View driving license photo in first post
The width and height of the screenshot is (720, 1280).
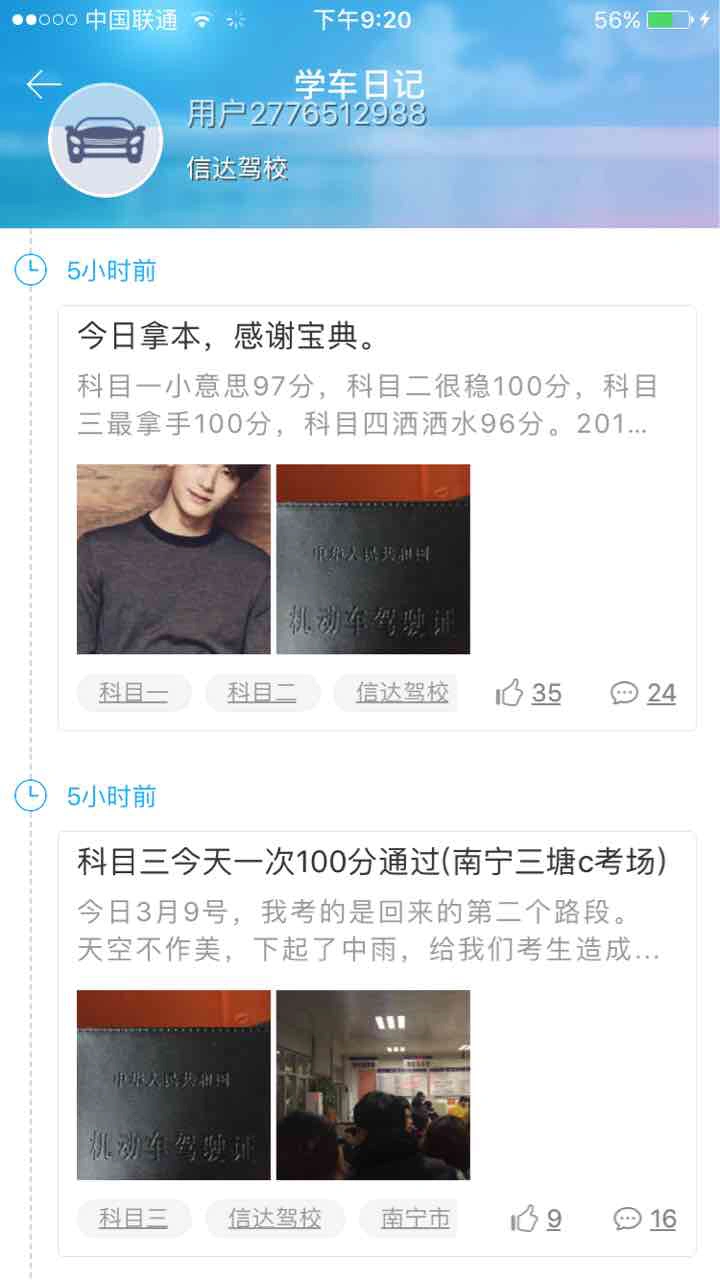(373, 559)
